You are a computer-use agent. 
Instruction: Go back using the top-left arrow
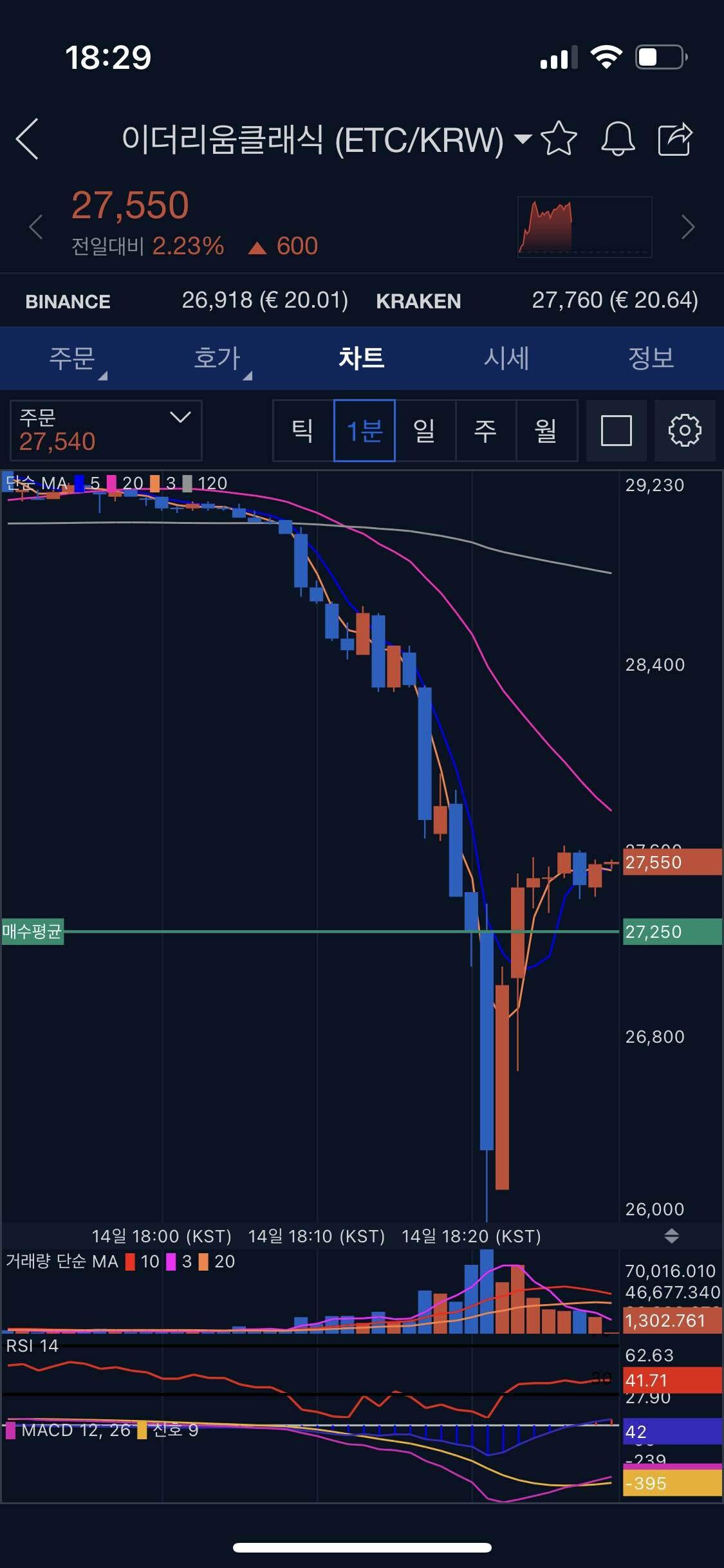click(28, 138)
